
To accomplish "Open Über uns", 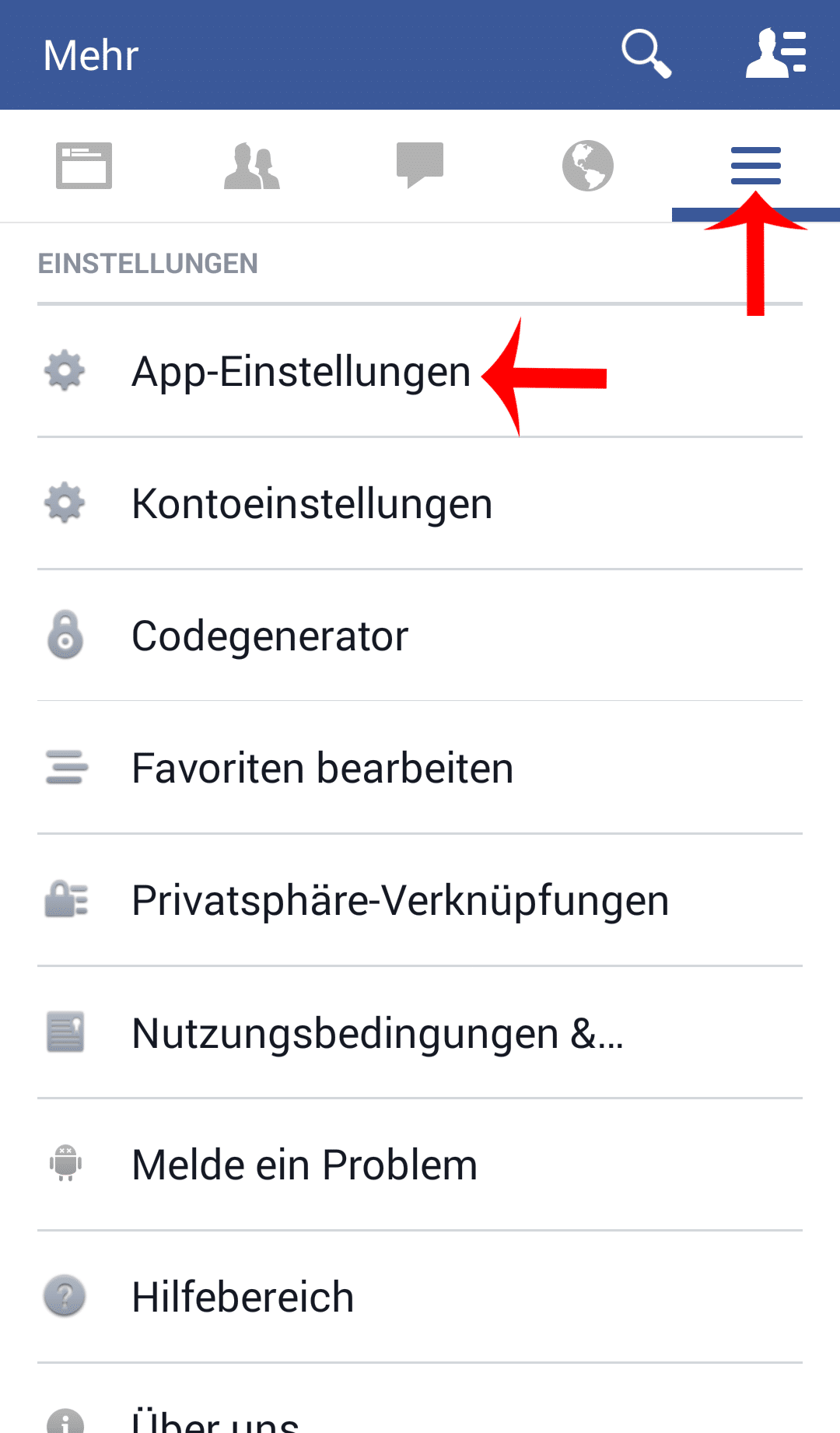I will click(x=420, y=1400).
